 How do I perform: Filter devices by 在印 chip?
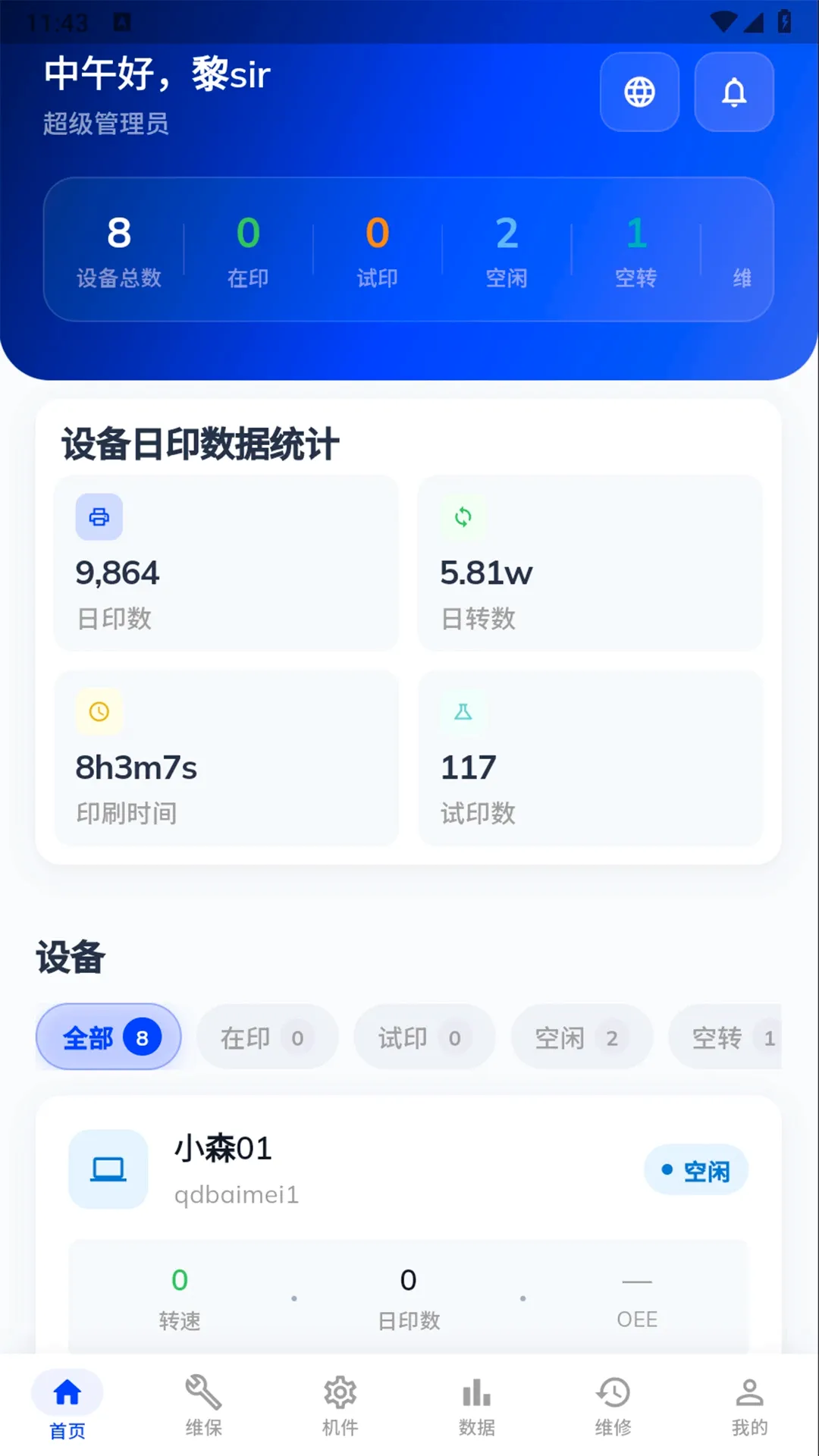pyautogui.click(x=267, y=1037)
